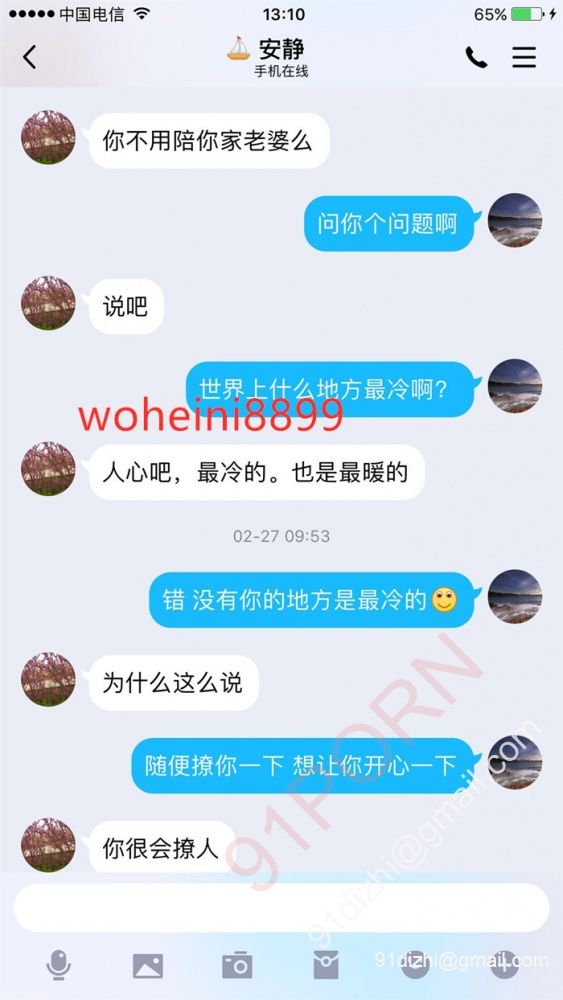Open the chat settings menu icon
The height and width of the screenshot is (1000, 563).
[x=523, y=58]
